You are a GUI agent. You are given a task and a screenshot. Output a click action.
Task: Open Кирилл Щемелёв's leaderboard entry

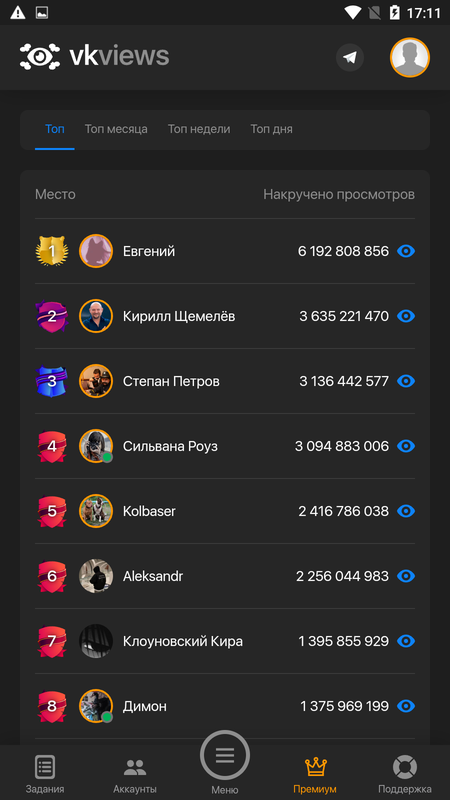[x=225, y=316]
